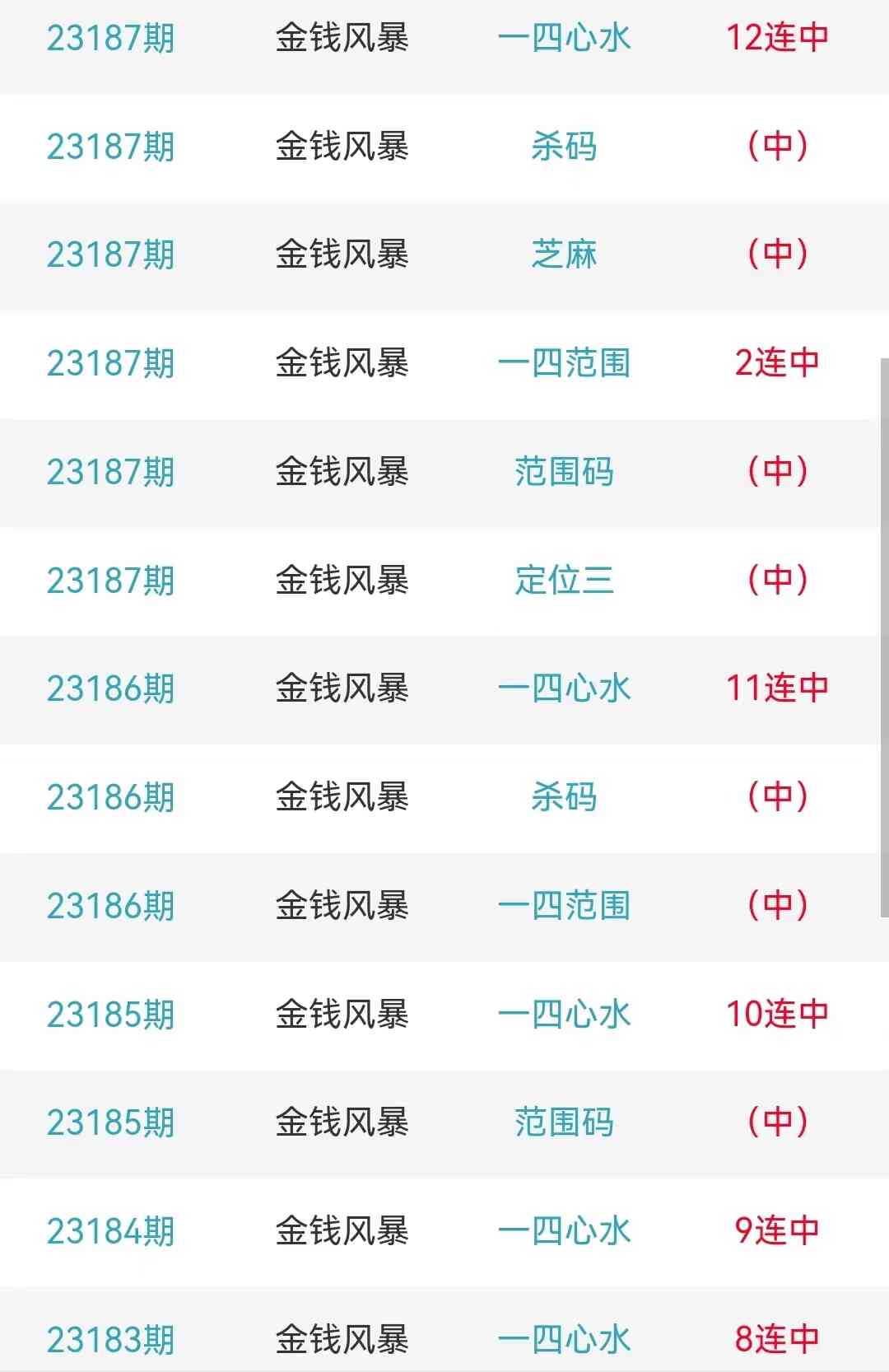
Task: Open the 23187期 杀码 entry
Action: click(564, 147)
